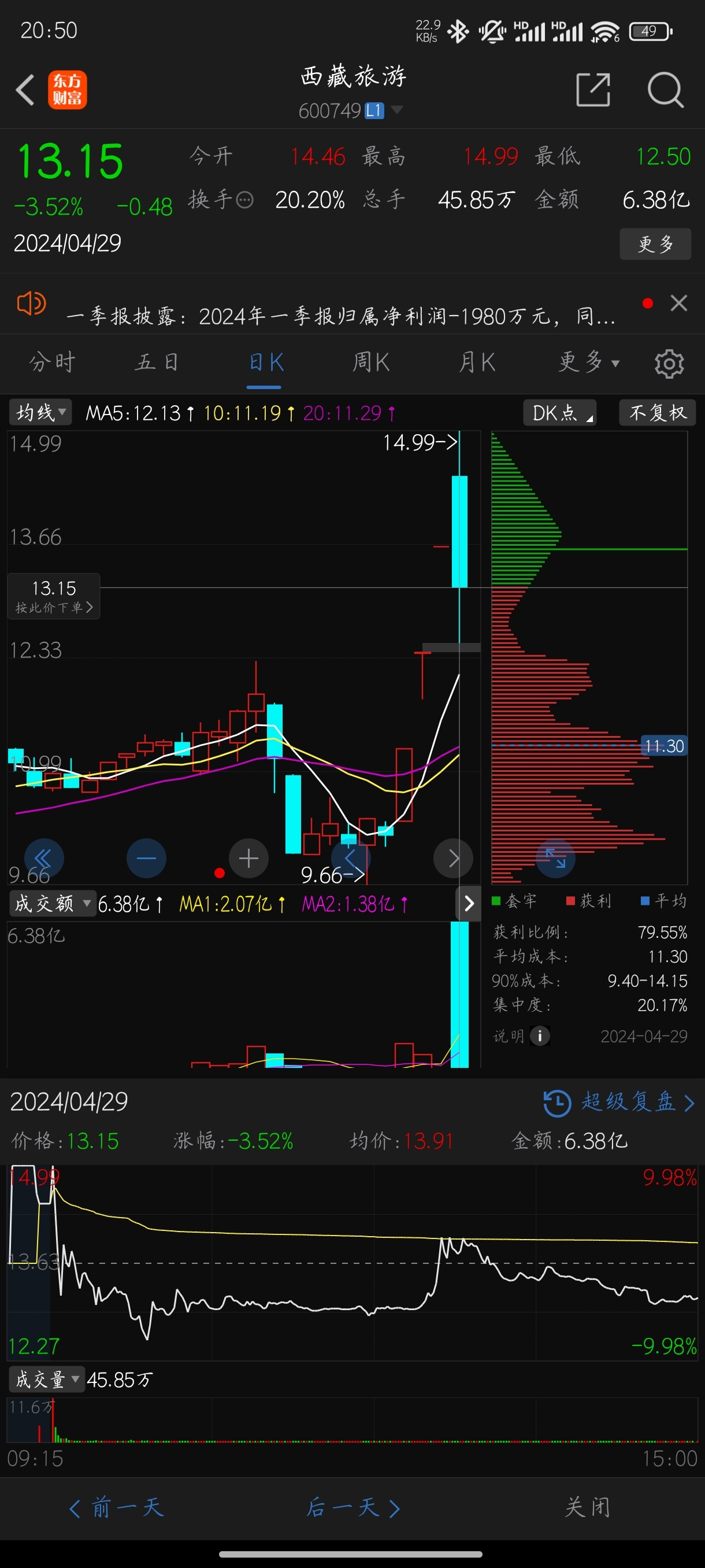Viewport: 705px width, 1568px height.
Task: Zoom in the K-line with plus button
Action: click(x=248, y=858)
